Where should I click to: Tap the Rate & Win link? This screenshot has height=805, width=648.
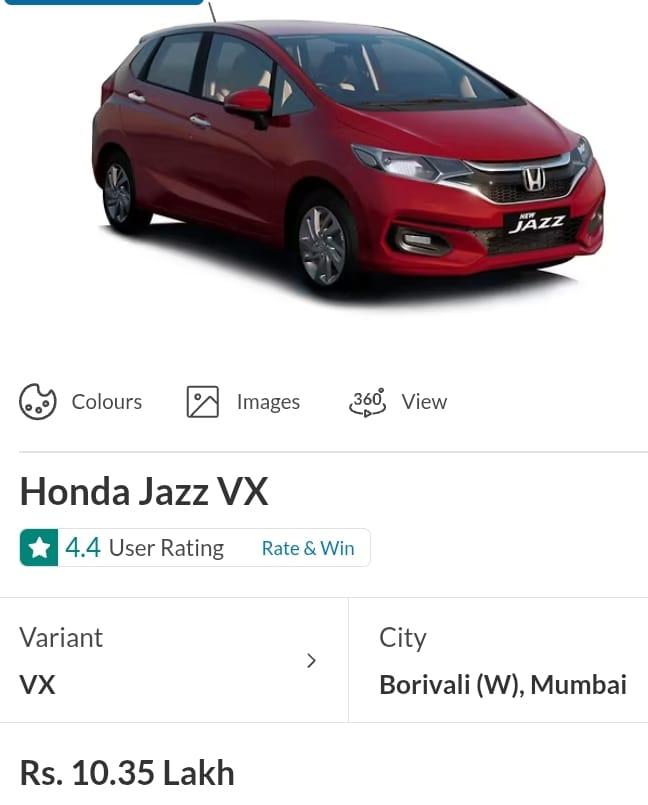tap(308, 548)
